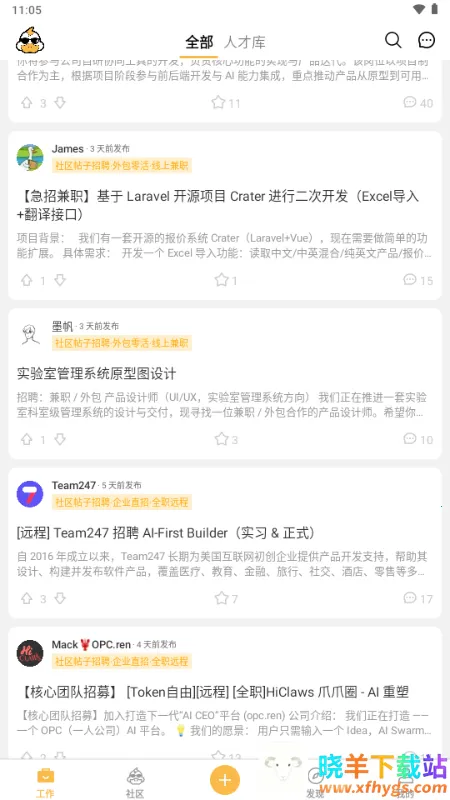Favorite James's post with the star

[x=221, y=280]
